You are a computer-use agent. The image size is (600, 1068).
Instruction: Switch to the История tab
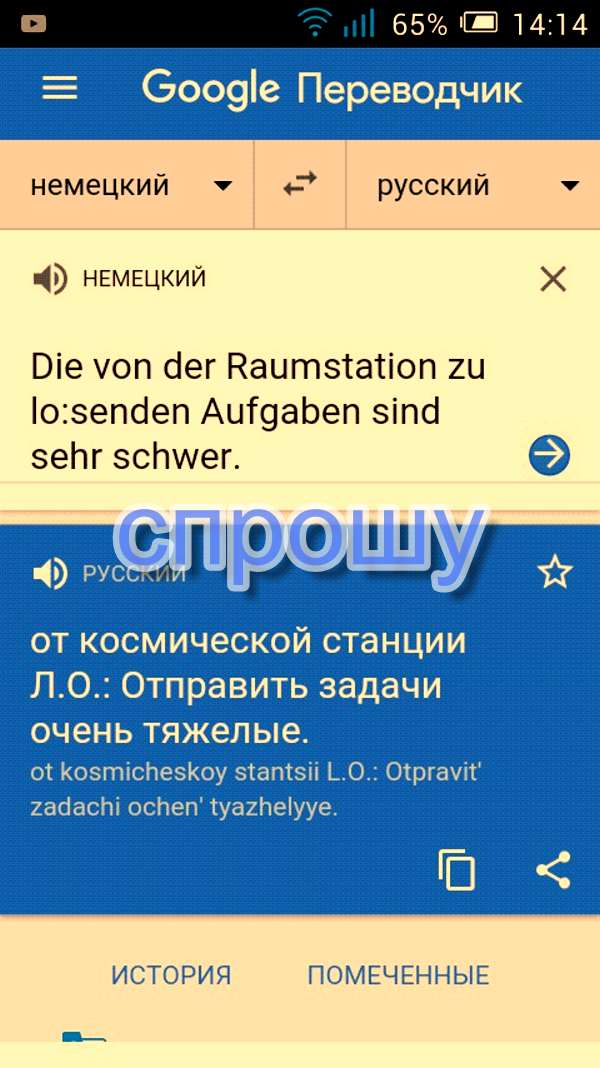(x=171, y=975)
